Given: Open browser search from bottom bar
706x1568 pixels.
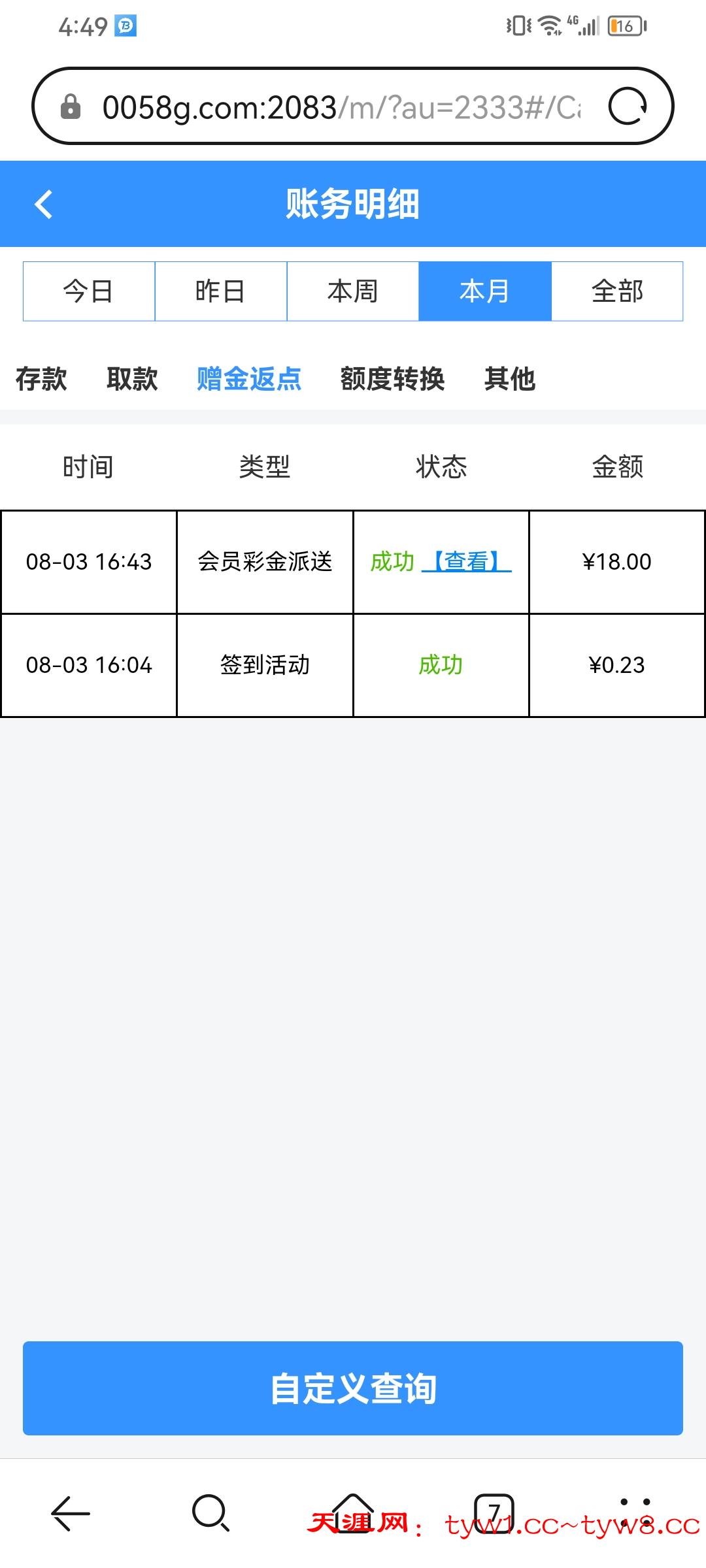Looking at the screenshot, I should 210,1512.
